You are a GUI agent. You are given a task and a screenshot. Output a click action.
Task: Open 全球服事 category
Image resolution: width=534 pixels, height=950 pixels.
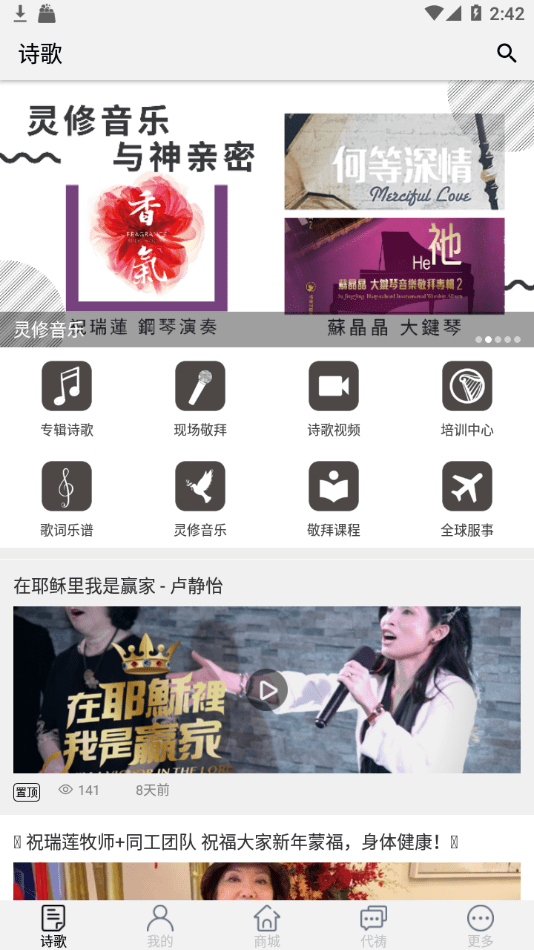tap(467, 499)
